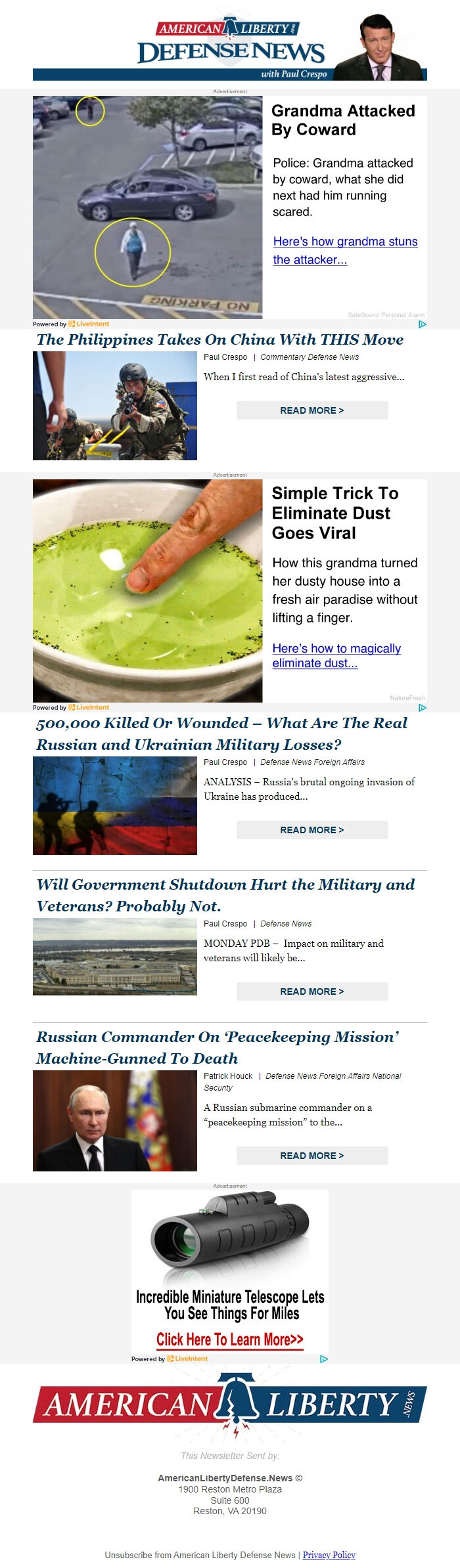Open the AdChoices icon on the telescope ad
This screenshot has width=460, height=1568.
click(x=323, y=1359)
